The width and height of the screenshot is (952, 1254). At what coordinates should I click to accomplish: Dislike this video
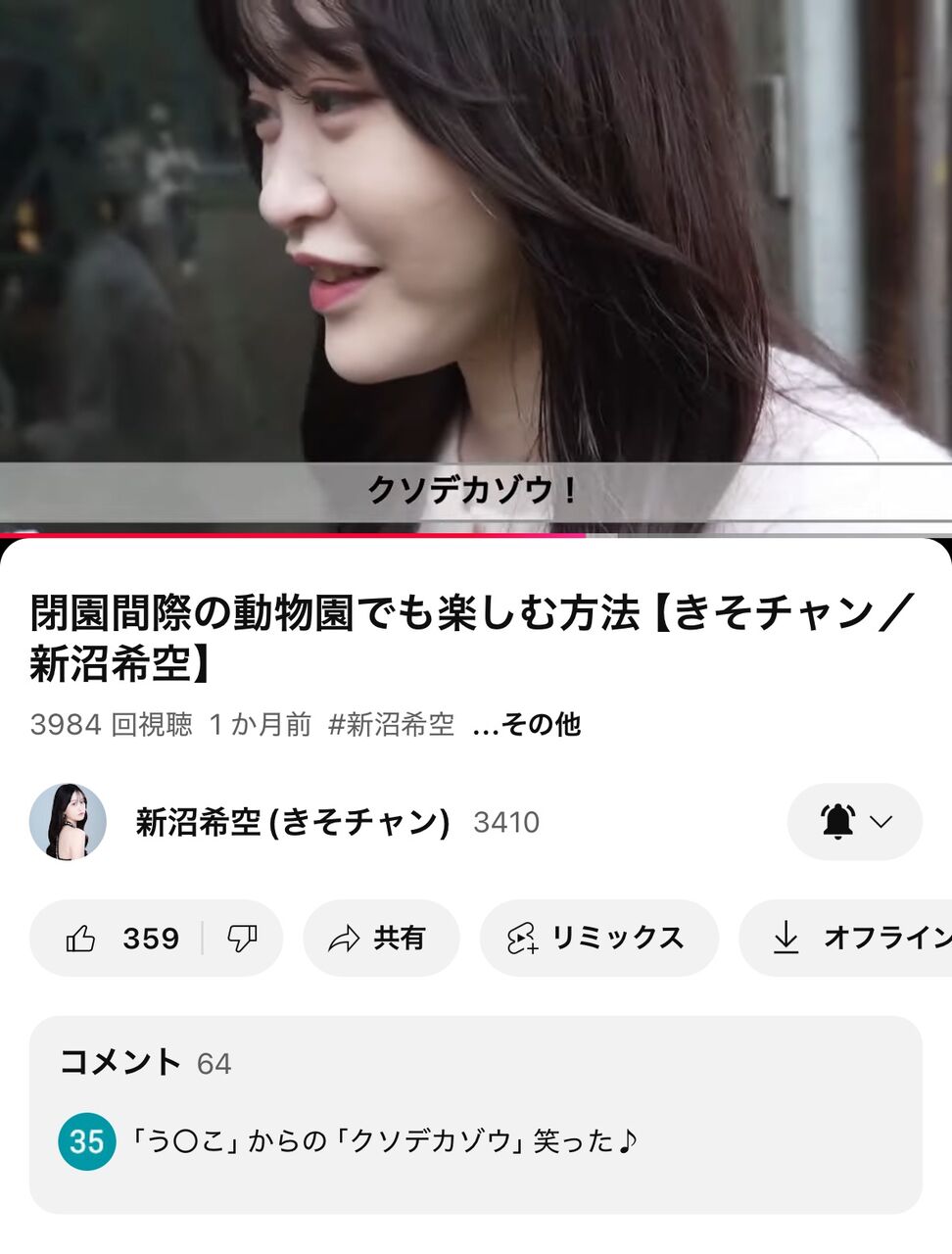[242, 939]
